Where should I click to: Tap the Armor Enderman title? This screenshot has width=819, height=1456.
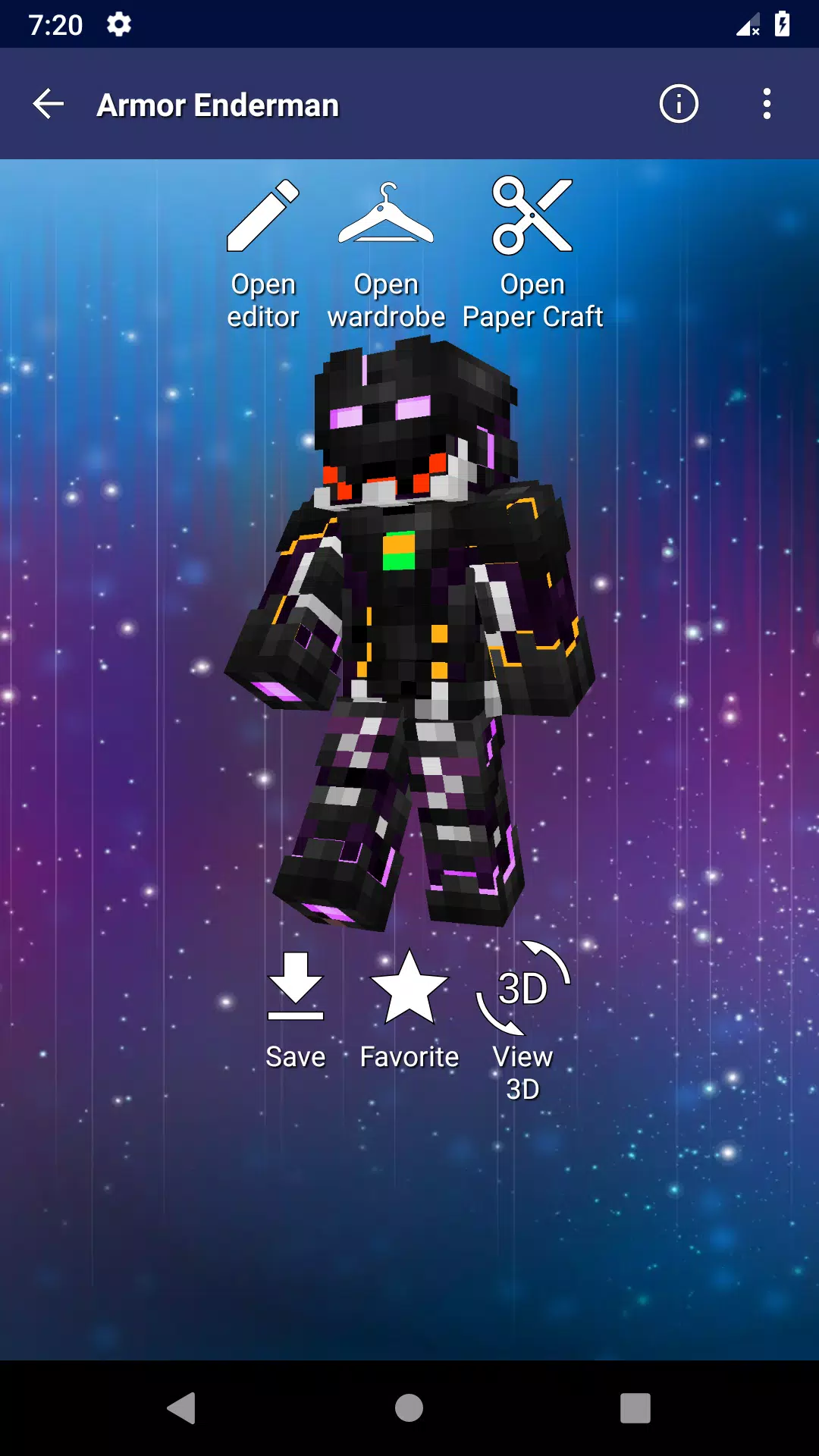click(218, 104)
